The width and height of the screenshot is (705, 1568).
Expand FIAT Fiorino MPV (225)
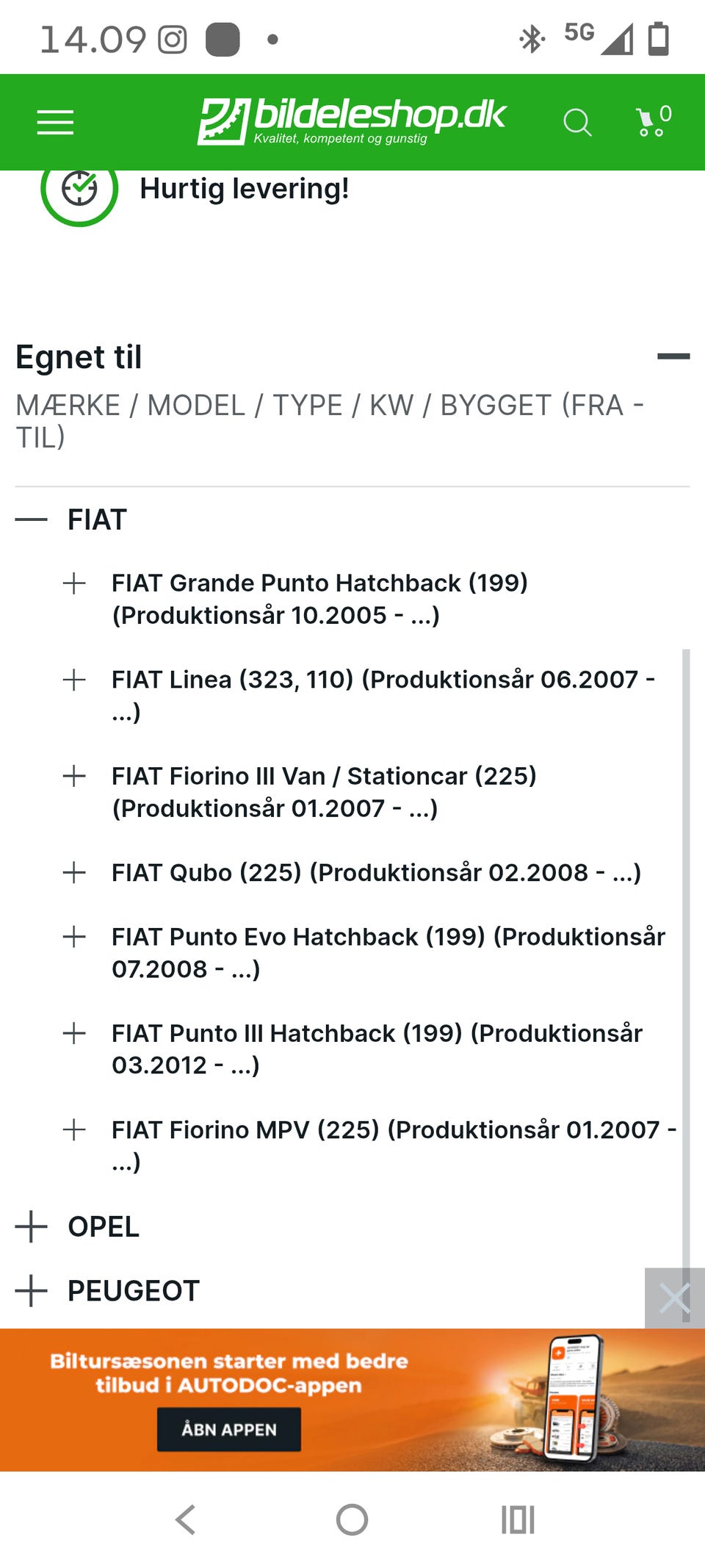tap(74, 1129)
